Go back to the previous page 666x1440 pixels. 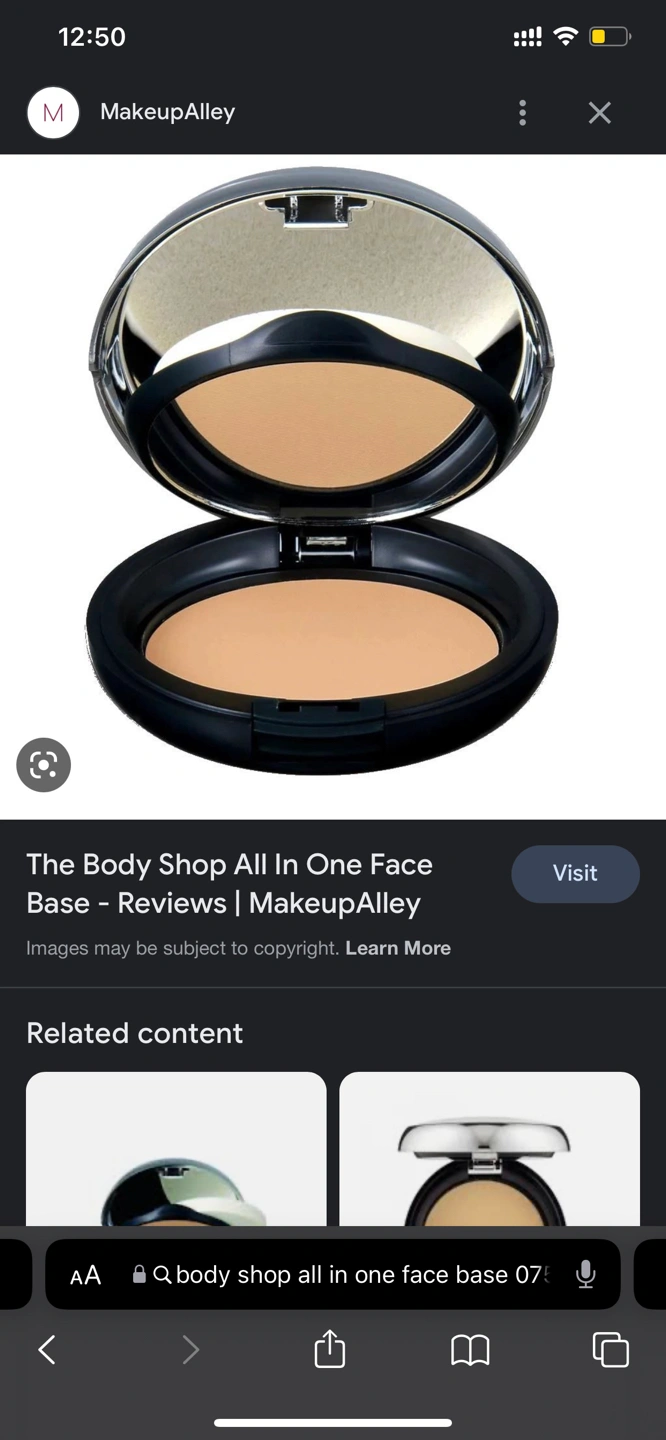point(46,1350)
